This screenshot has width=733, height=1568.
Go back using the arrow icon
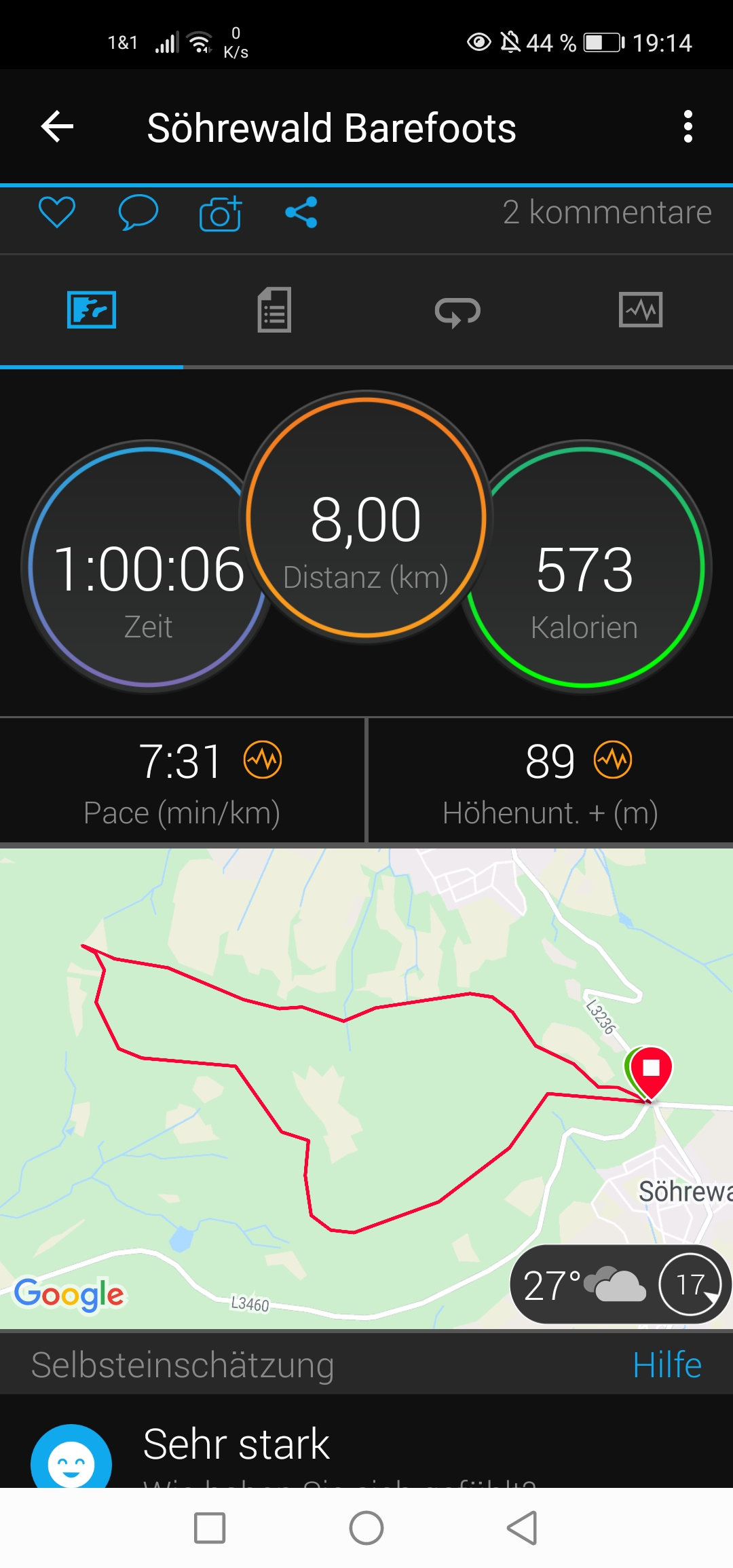pyautogui.click(x=57, y=127)
